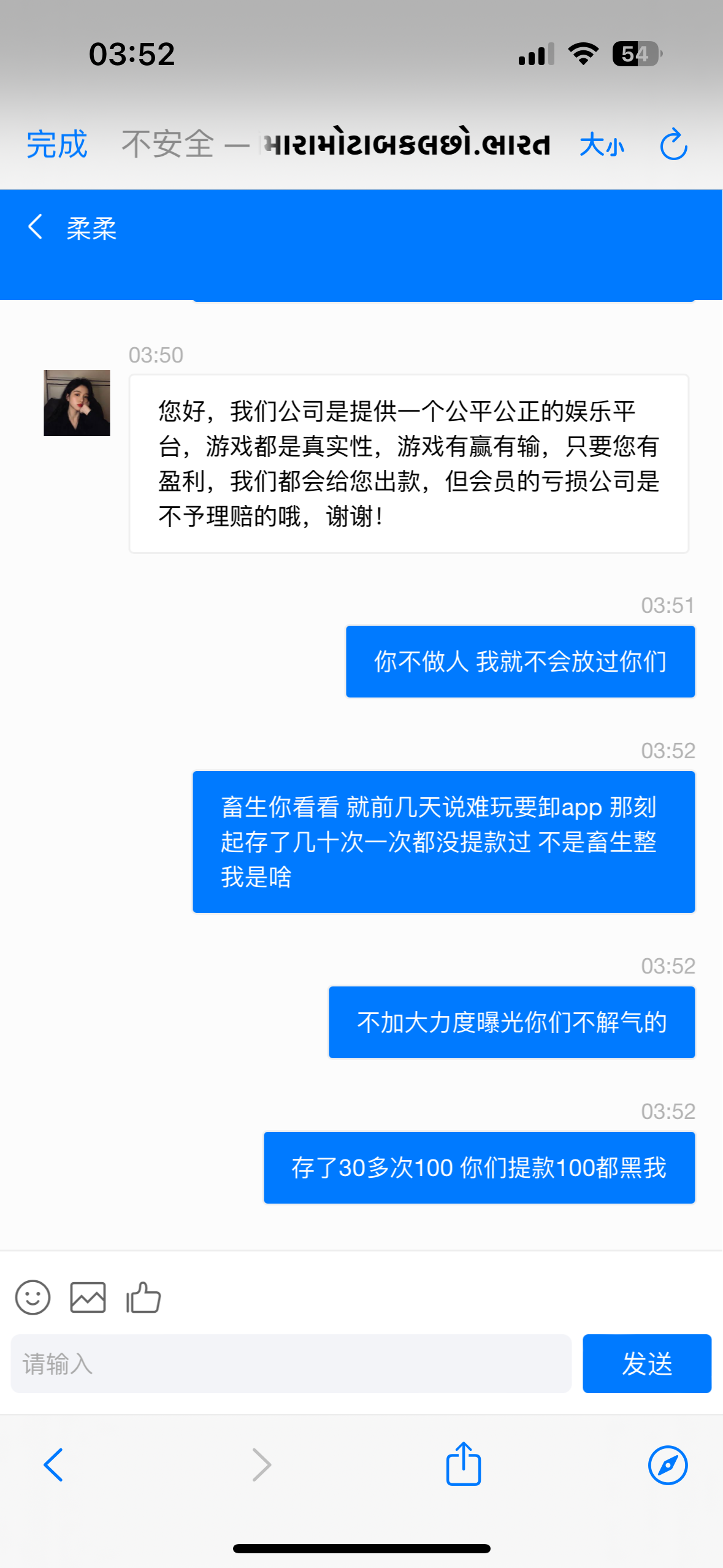Tap the thumbs-up icon
The width and height of the screenshot is (723, 1568).
click(x=143, y=1297)
